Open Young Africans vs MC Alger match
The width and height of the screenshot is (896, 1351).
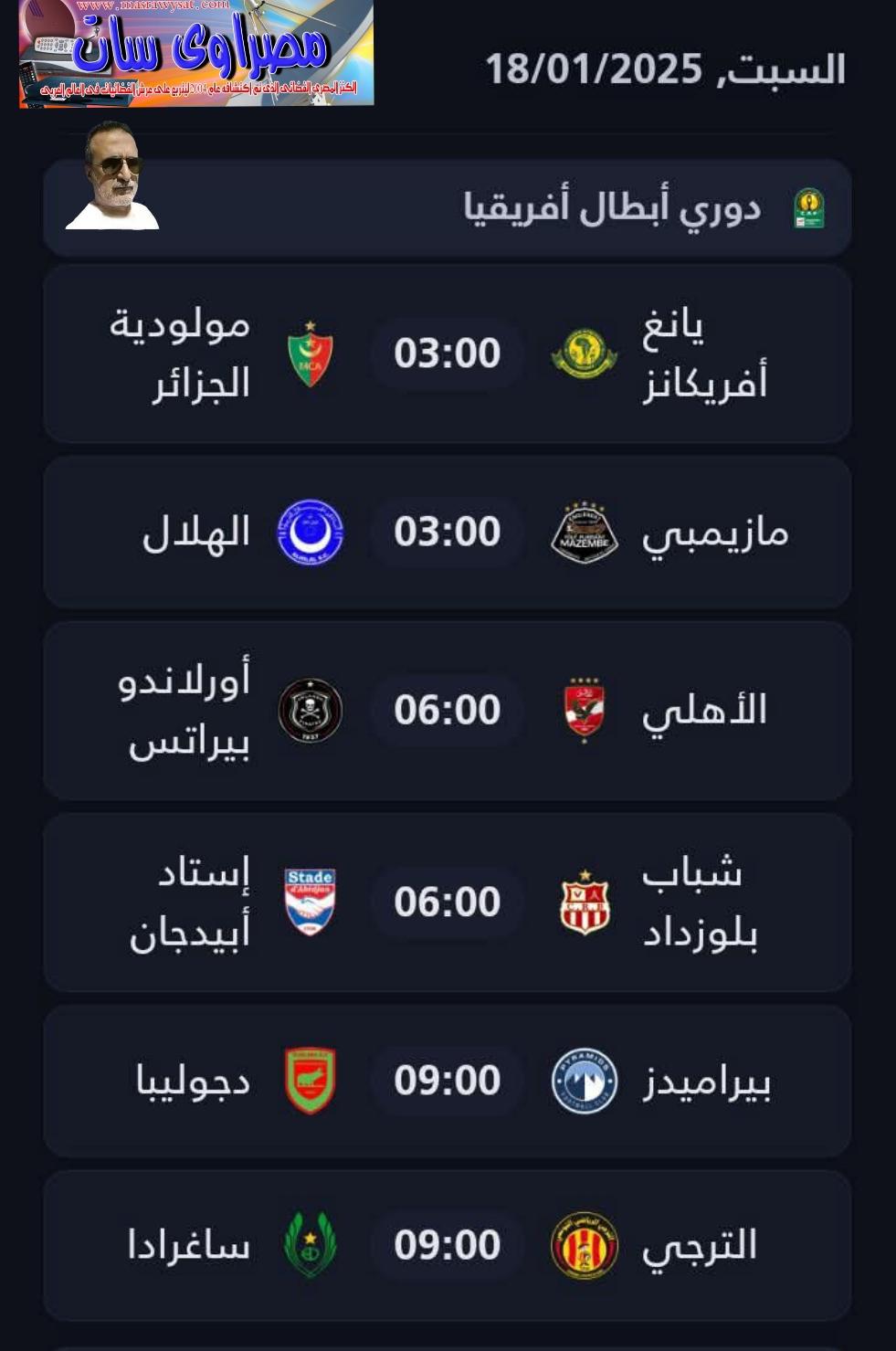pyautogui.click(x=447, y=354)
